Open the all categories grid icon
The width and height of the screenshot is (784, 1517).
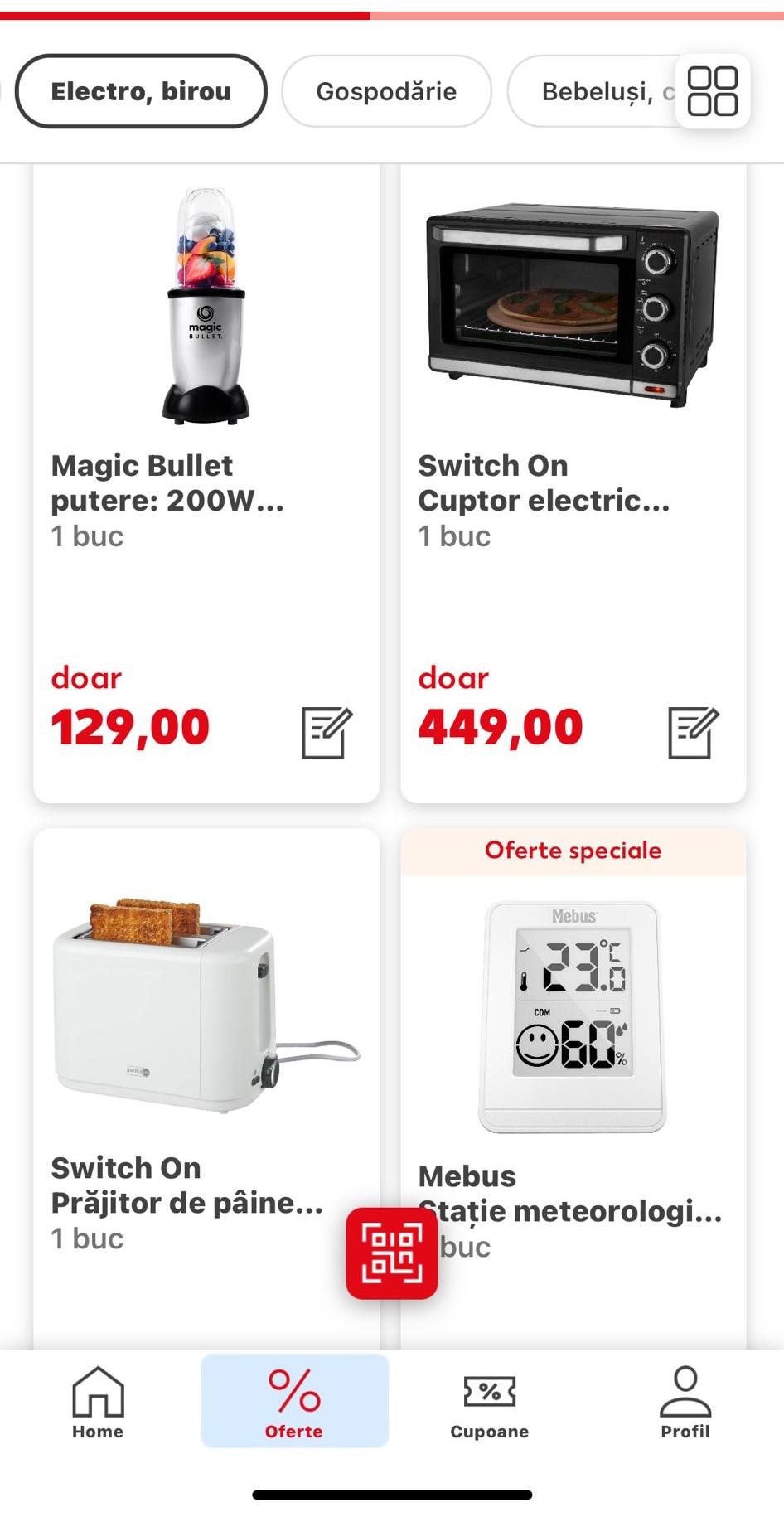[x=713, y=91]
